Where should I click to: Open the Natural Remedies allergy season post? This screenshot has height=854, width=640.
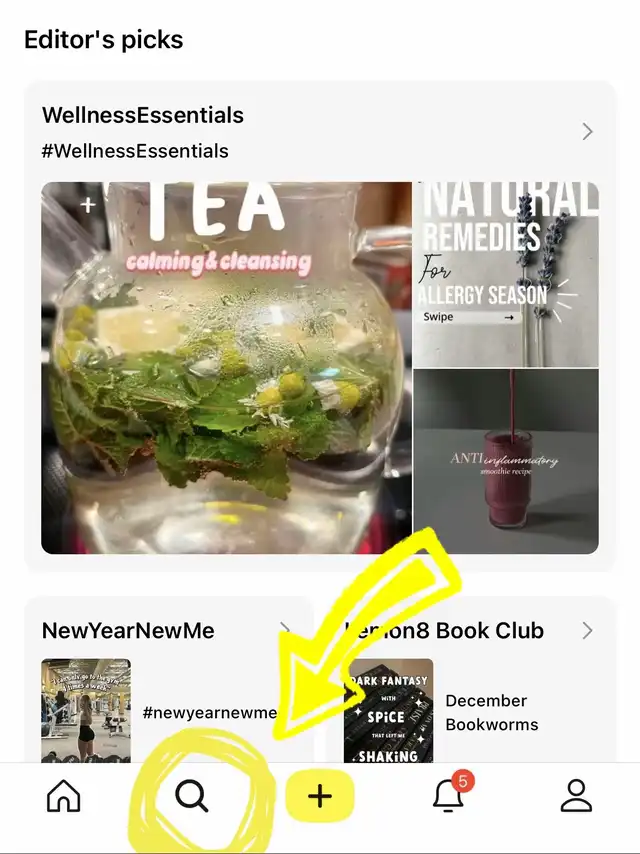tap(506, 273)
